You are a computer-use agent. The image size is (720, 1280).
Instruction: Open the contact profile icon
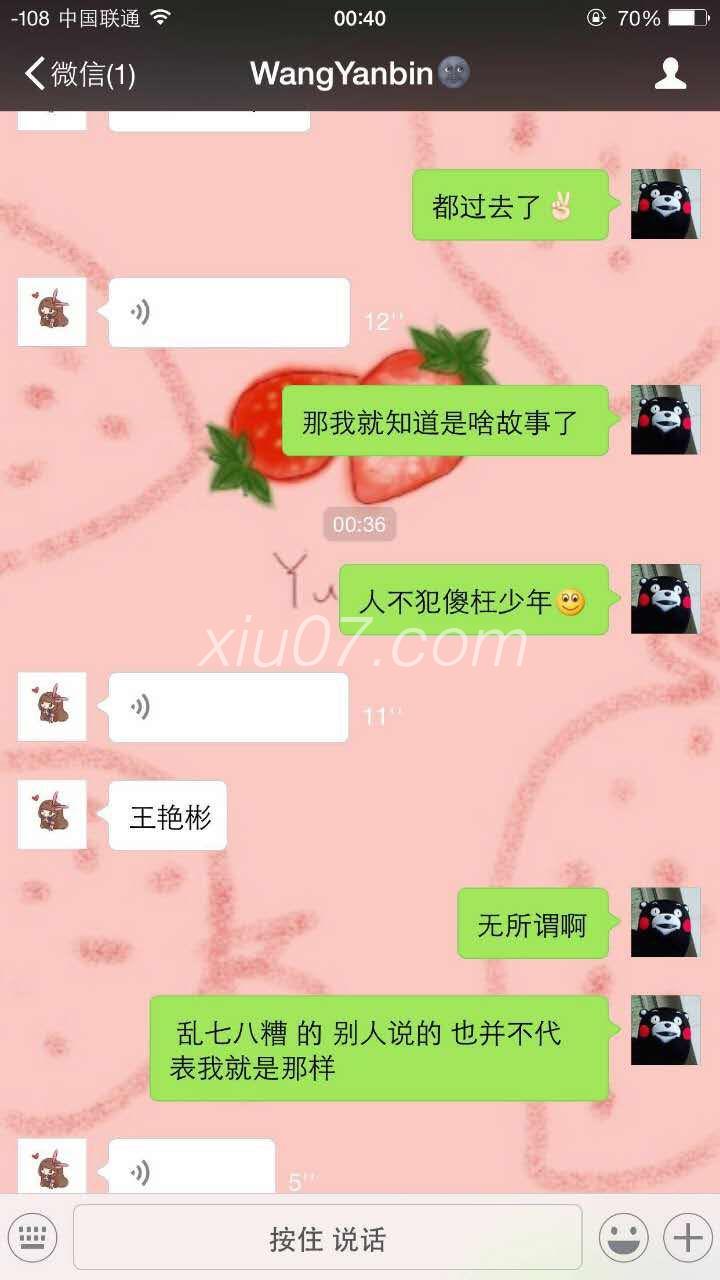click(x=669, y=73)
